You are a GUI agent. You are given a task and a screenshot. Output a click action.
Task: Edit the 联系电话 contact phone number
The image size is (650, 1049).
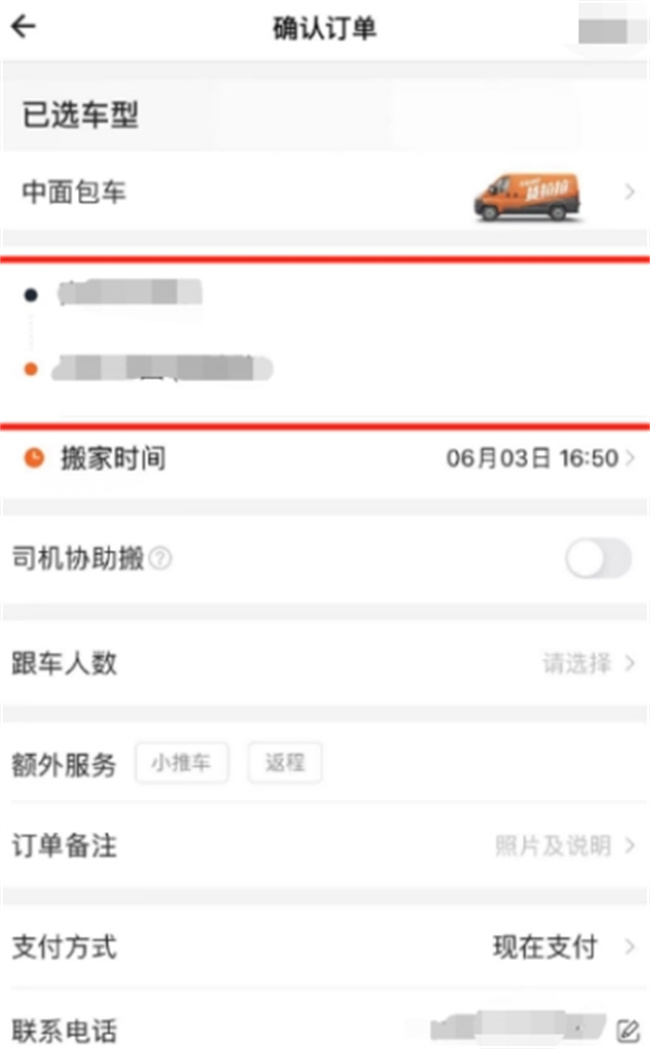click(627, 1030)
